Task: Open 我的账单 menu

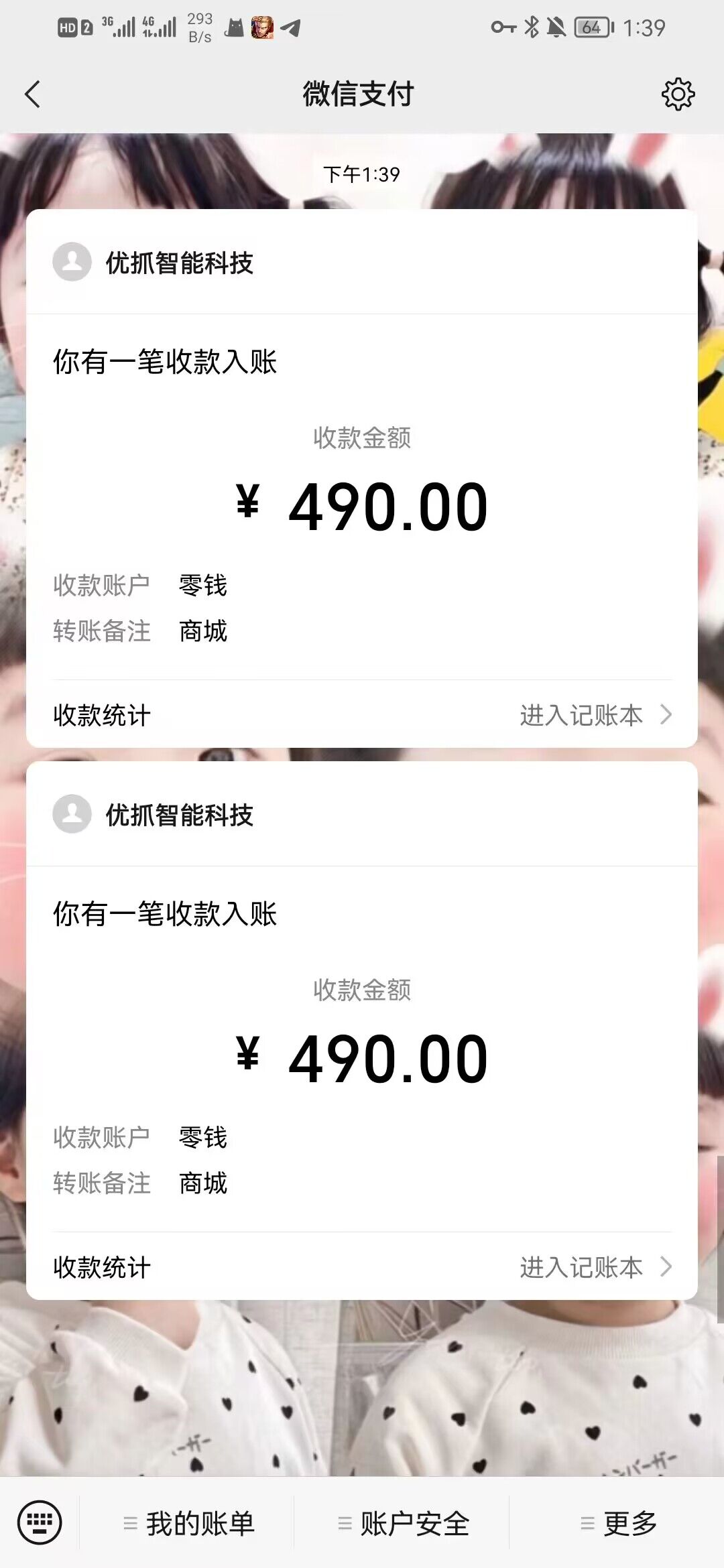Action: pos(188,1524)
